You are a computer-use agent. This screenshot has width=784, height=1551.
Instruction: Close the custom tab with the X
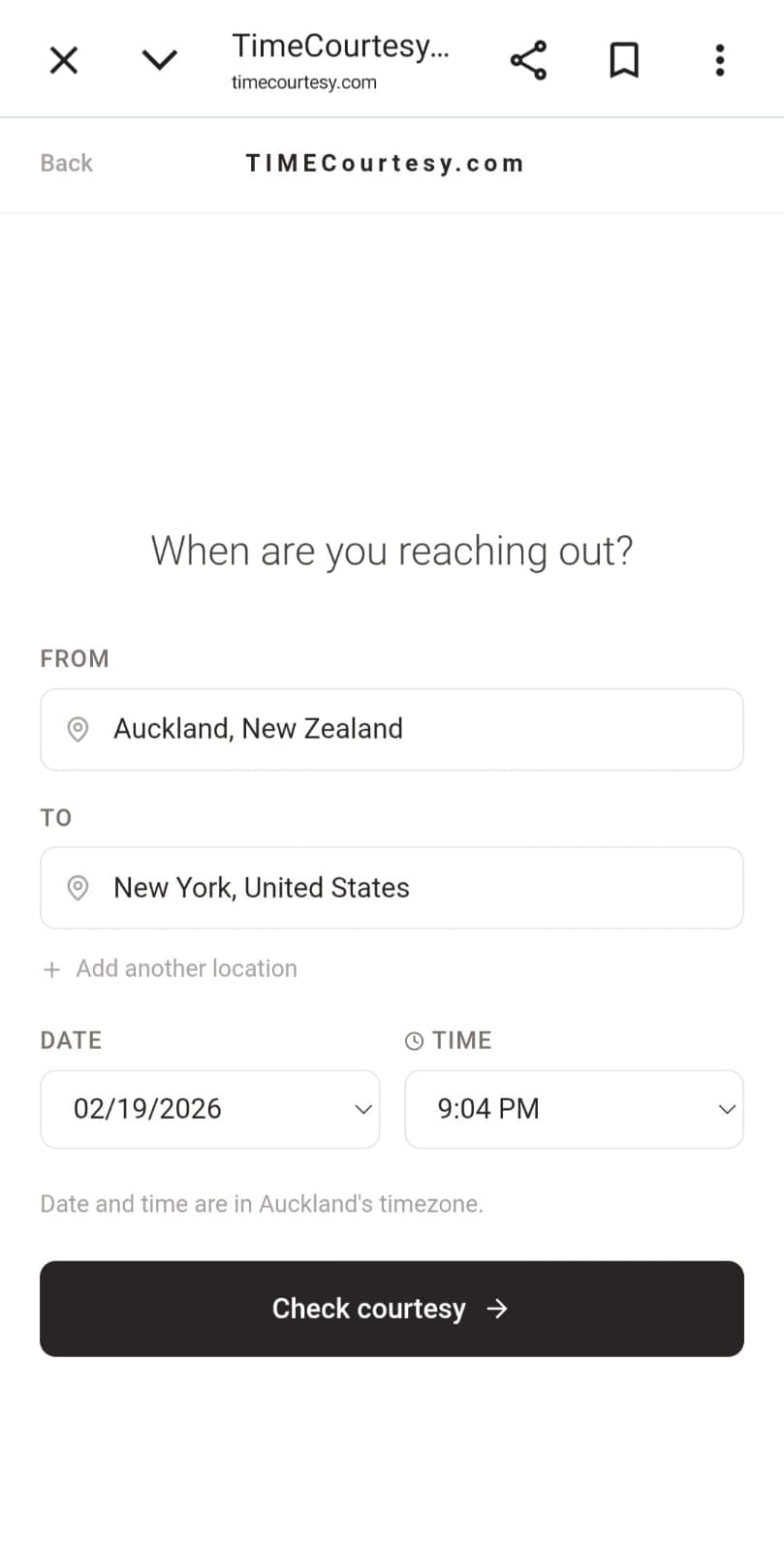63,59
